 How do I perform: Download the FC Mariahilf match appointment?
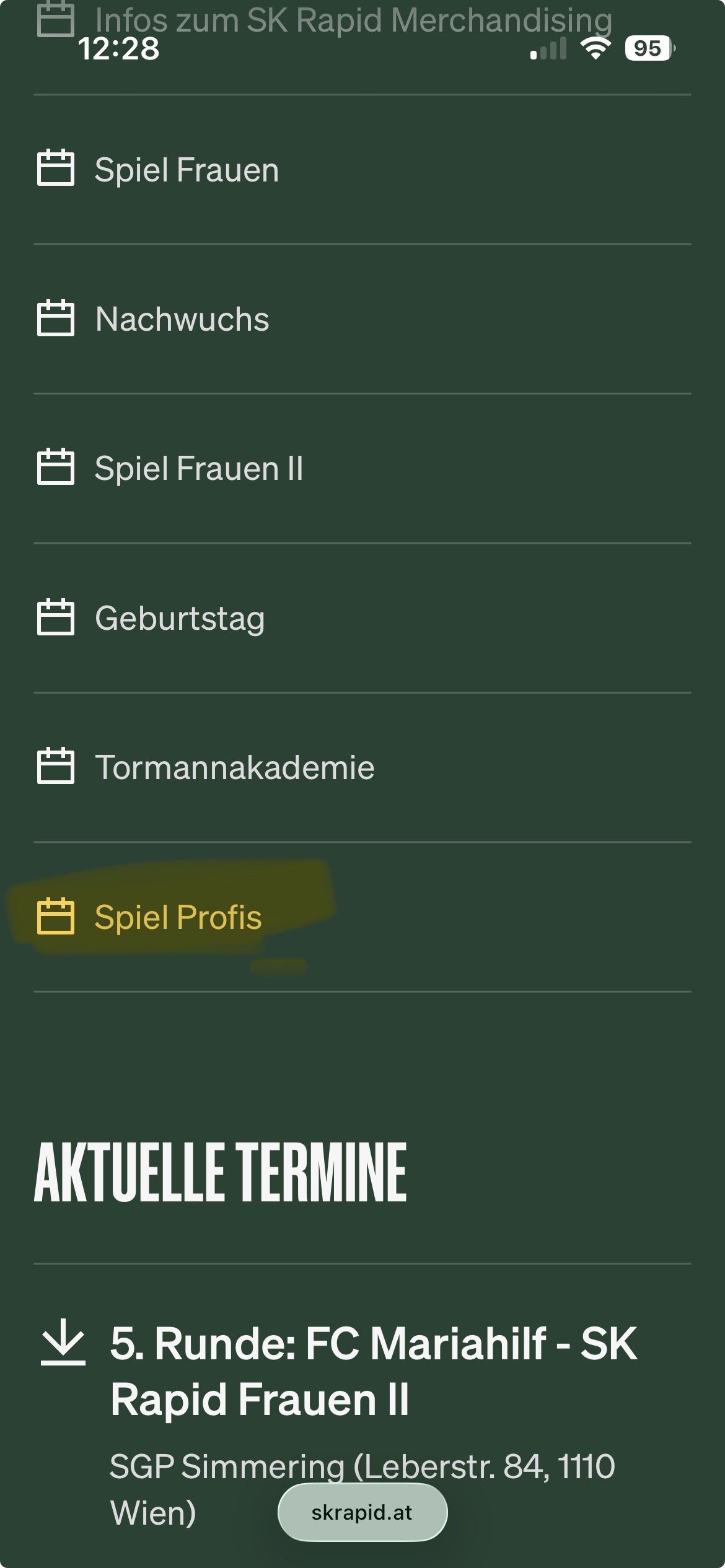[x=63, y=1343]
